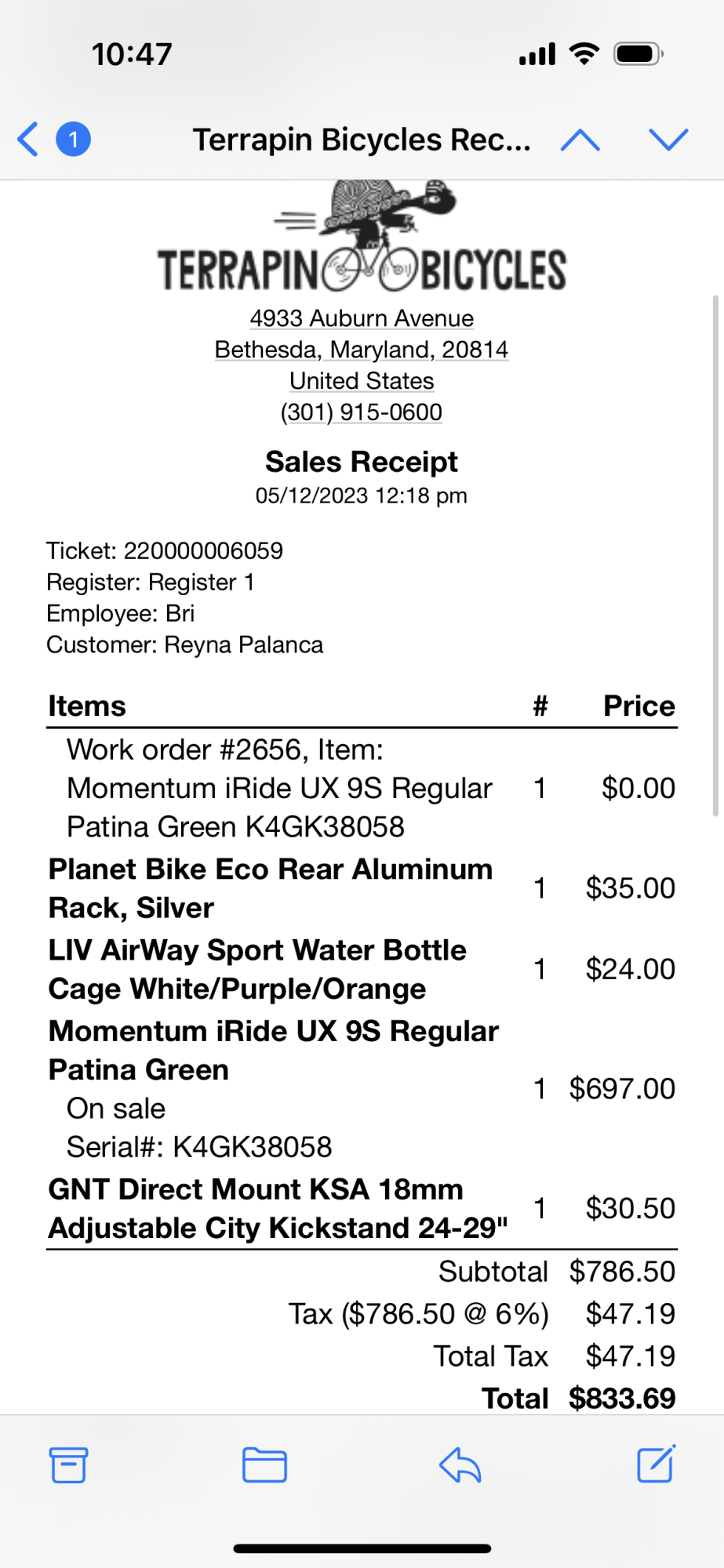Open the reply options arrow
724x1568 pixels.
[460, 1465]
